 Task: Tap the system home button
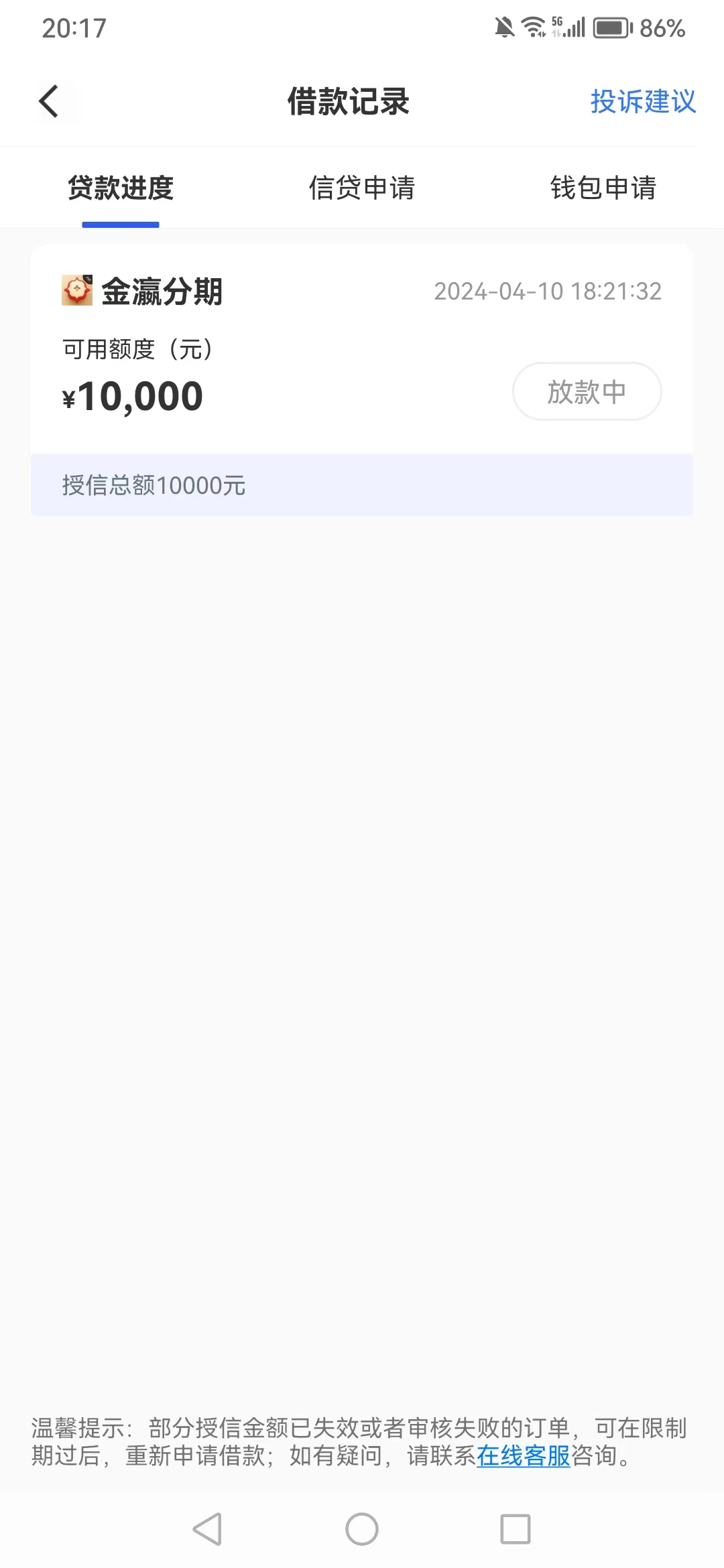point(362,1529)
